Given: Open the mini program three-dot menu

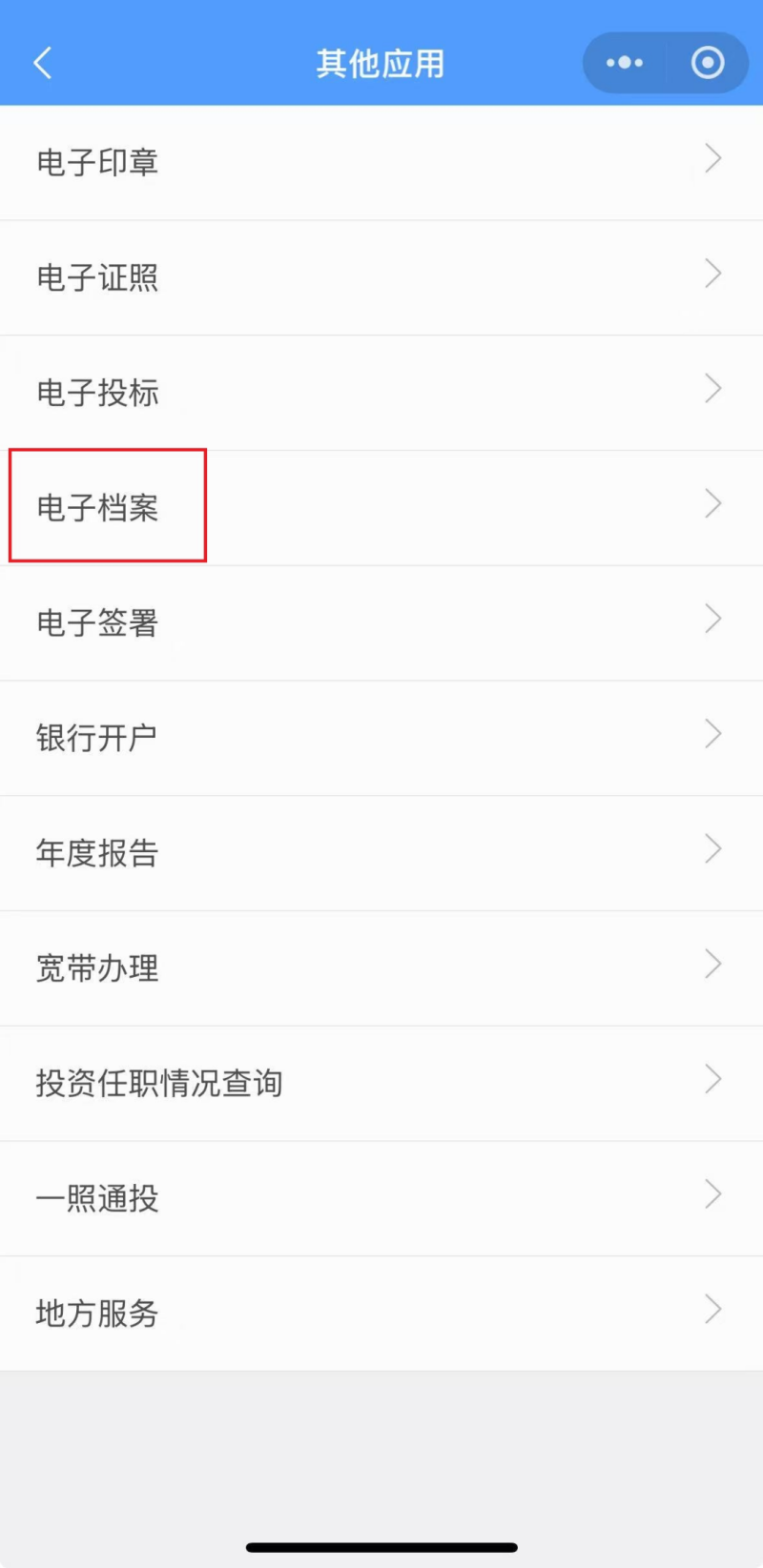Looking at the screenshot, I should click(x=625, y=63).
